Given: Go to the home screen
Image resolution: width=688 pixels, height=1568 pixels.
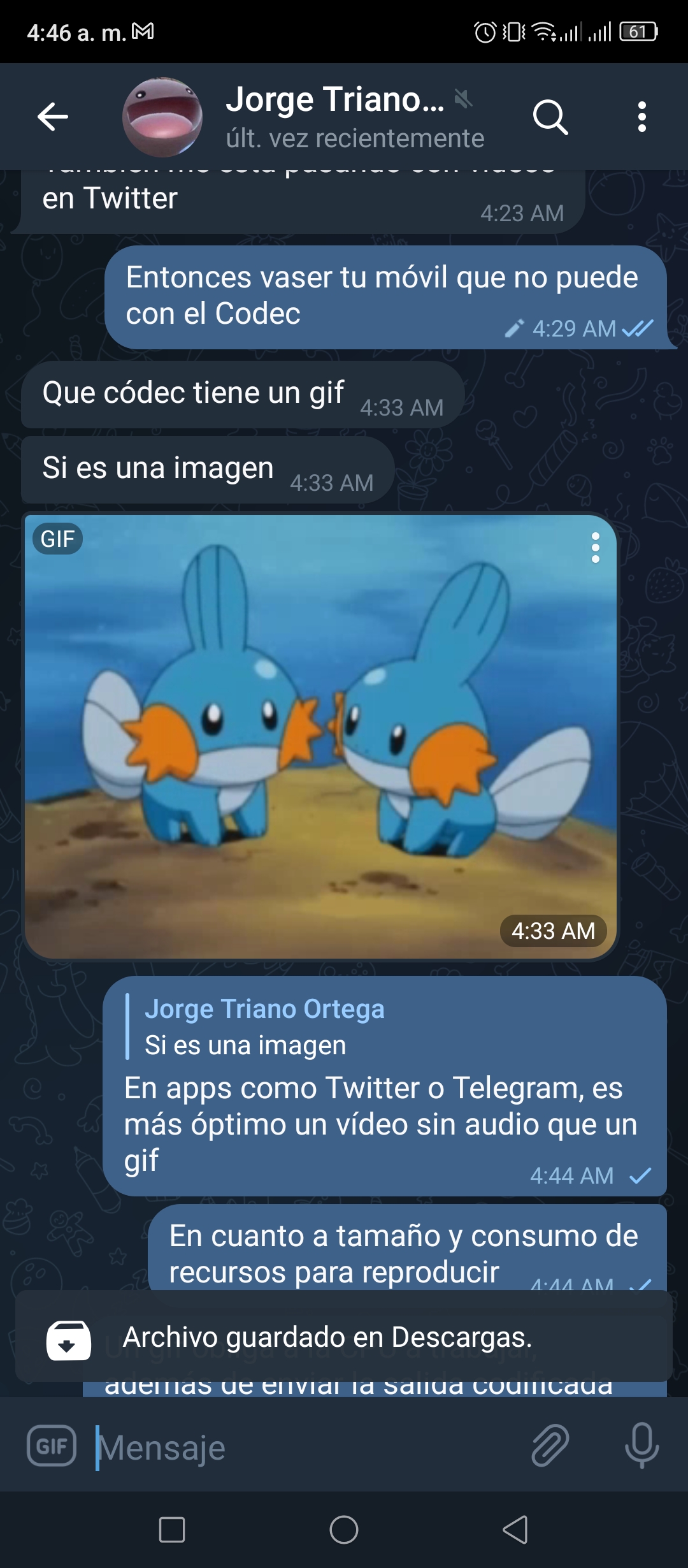Looking at the screenshot, I should click(344, 1530).
